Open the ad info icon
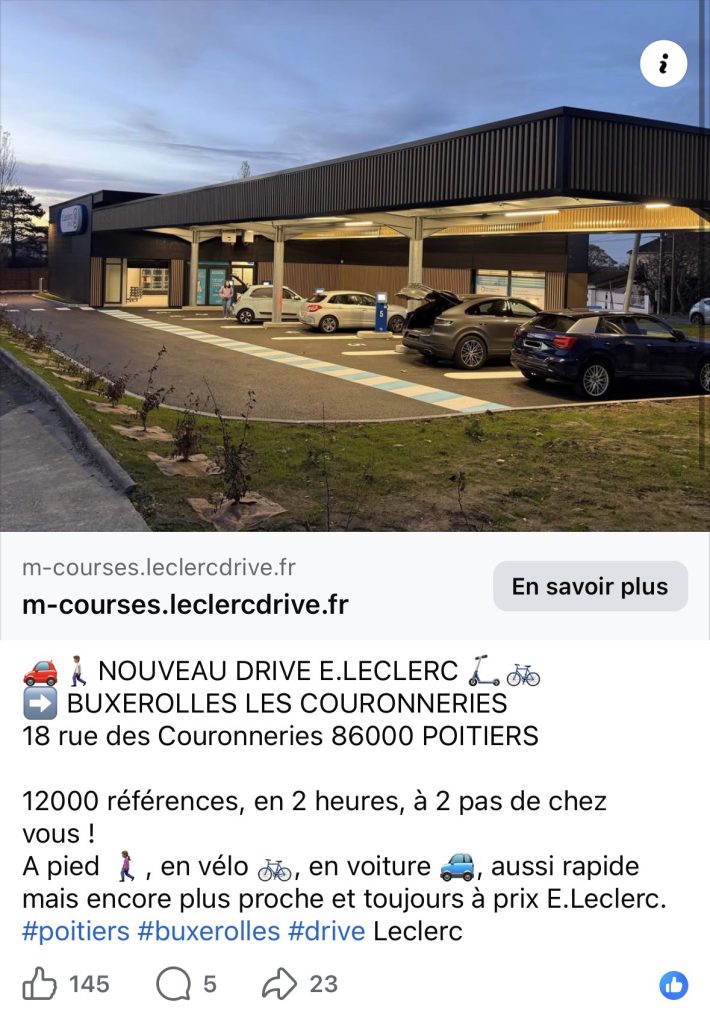 pyautogui.click(x=664, y=65)
